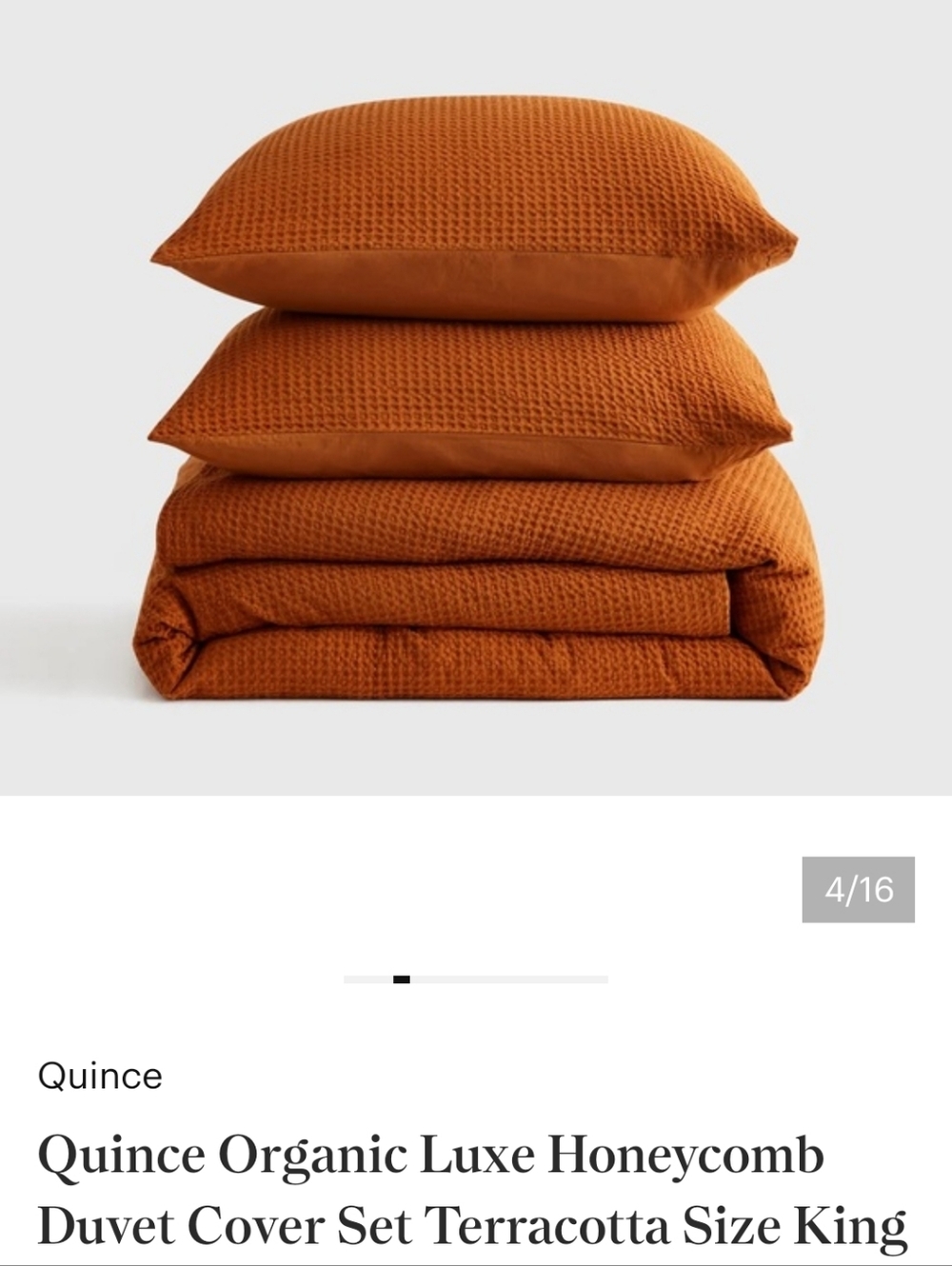The image size is (952, 1266).
Task: Tap the top terracotta pillow in the photo
Action: point(476,200)
